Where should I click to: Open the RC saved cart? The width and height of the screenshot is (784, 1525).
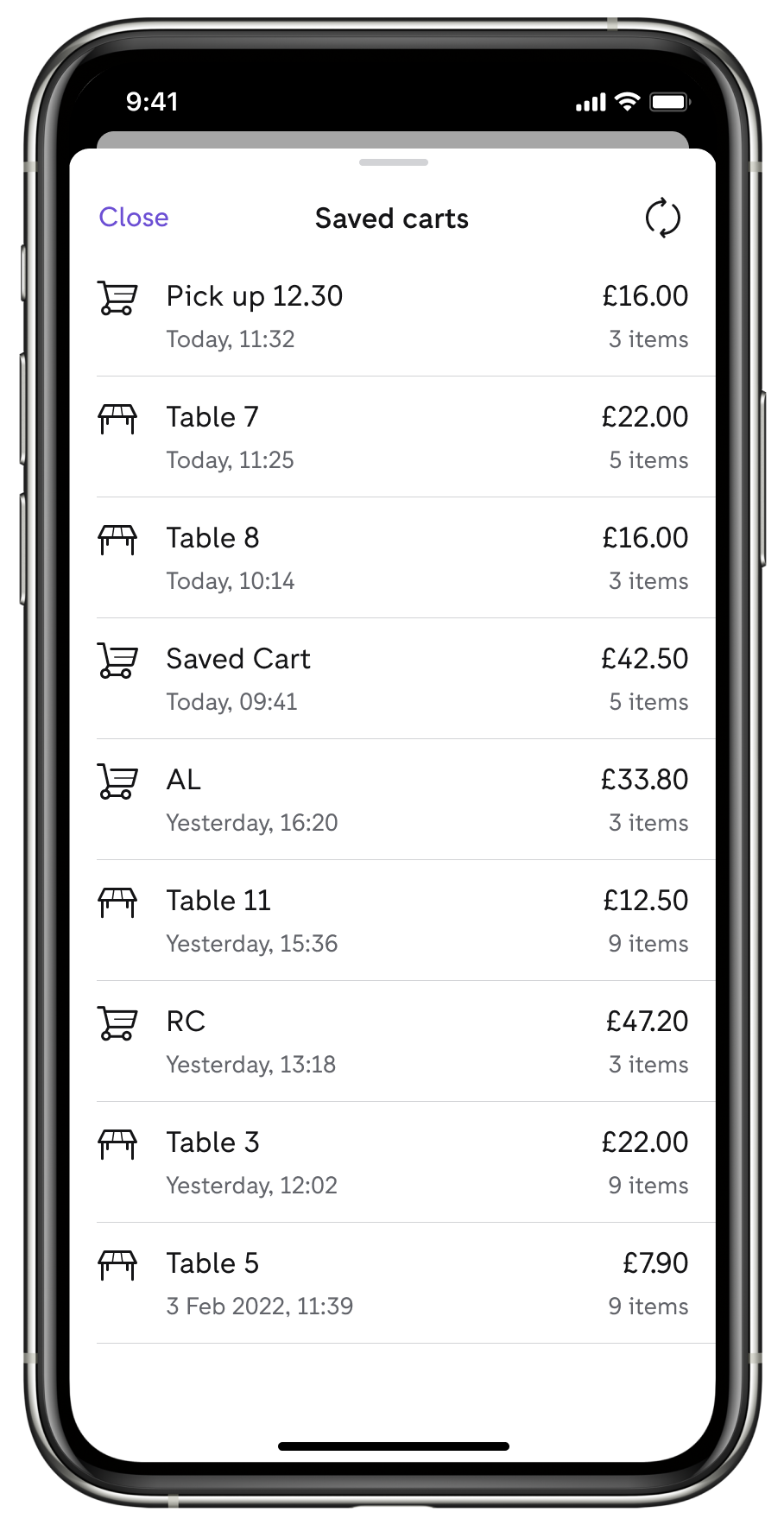pos(393,1041)
